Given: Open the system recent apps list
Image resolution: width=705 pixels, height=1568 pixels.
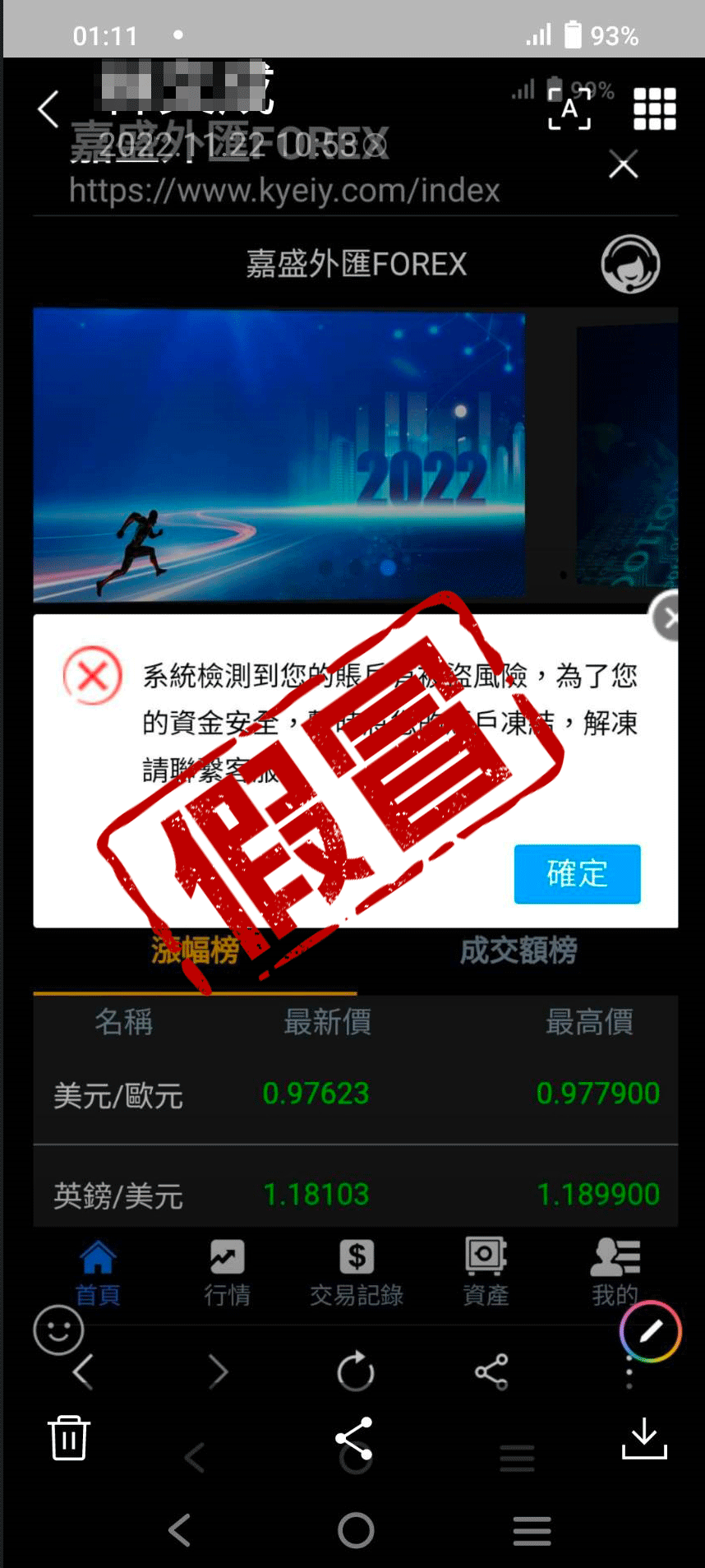Looking at the screenshot, I should tap(532, 1530).
